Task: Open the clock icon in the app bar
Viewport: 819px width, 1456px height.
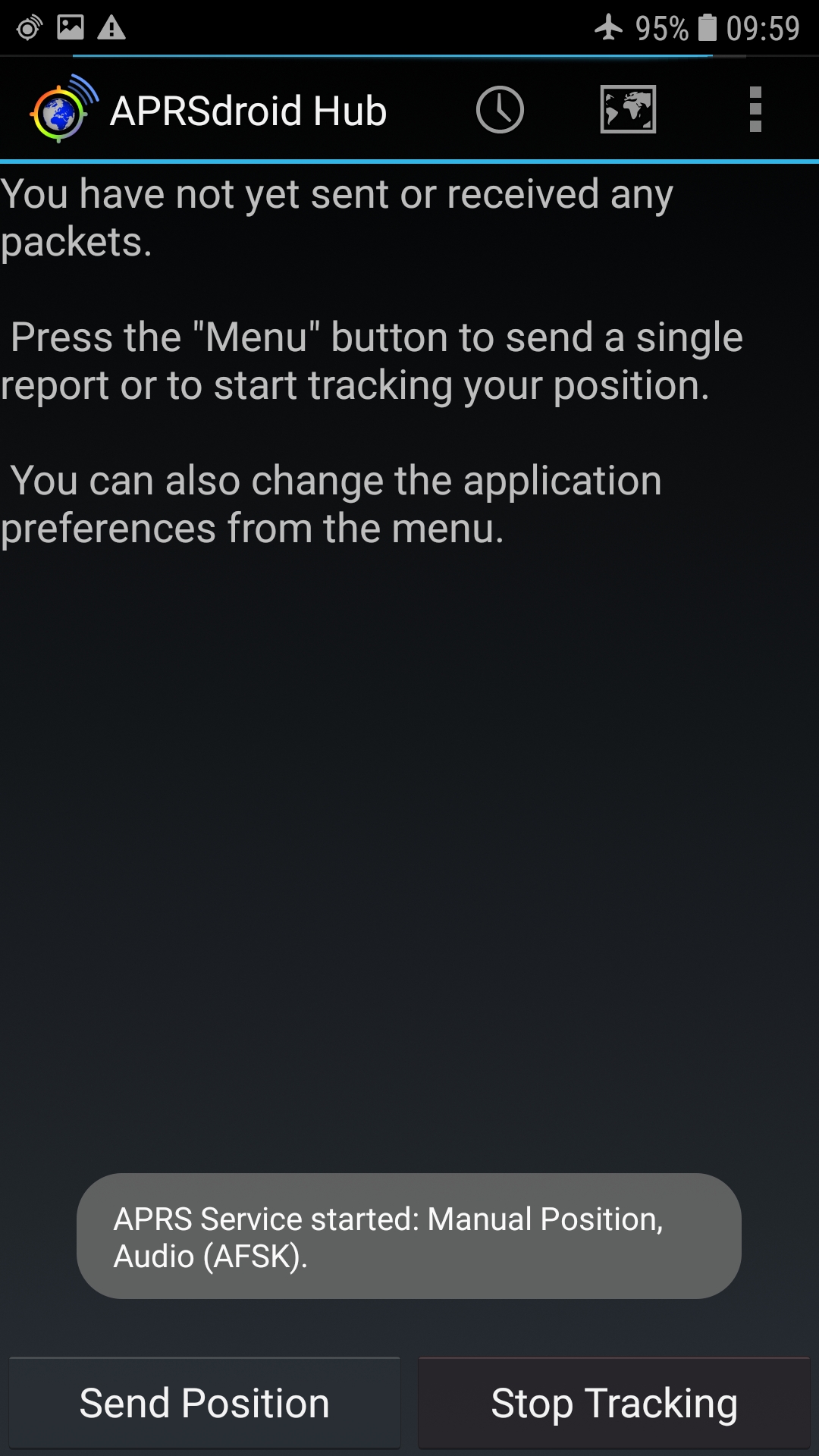Action: pos(500,110)
